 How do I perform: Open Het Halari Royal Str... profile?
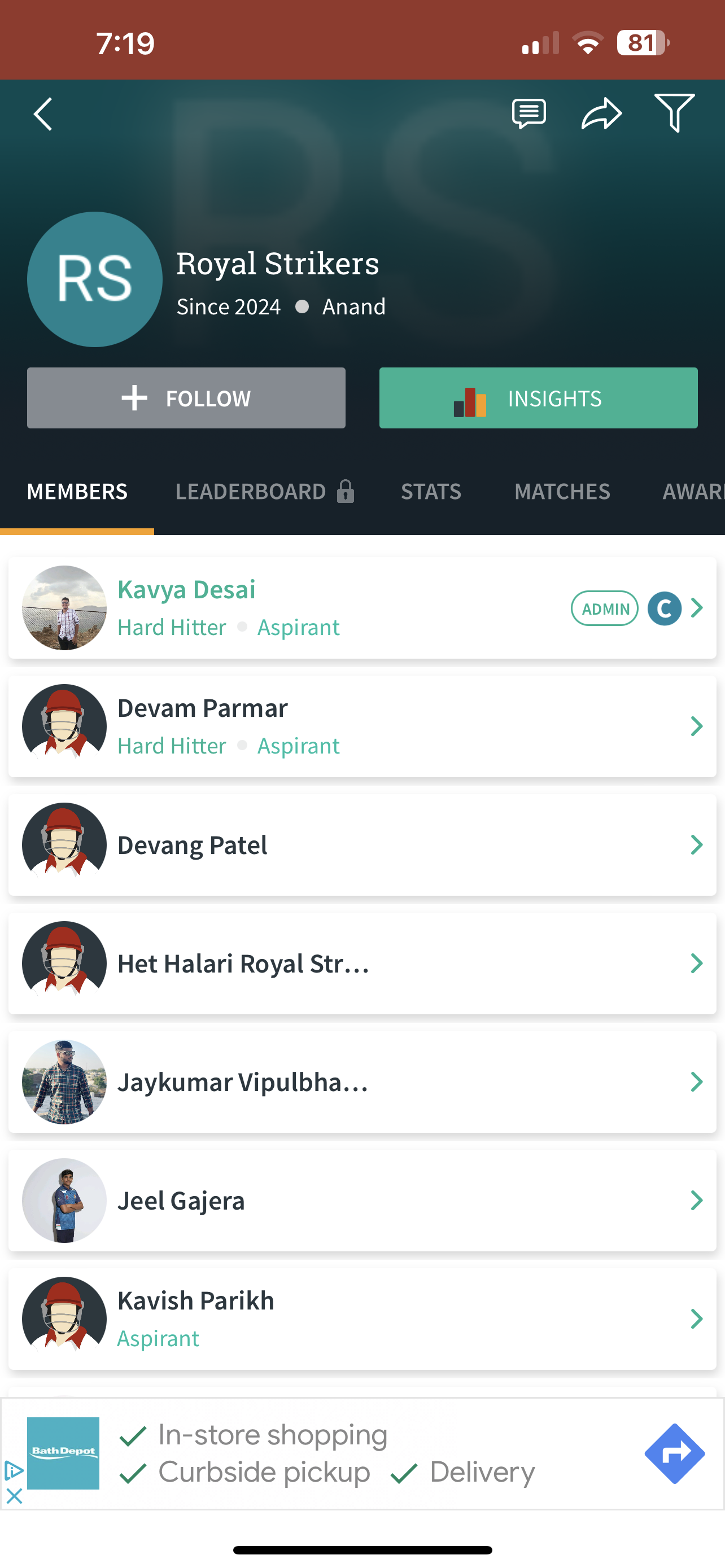click(x=362, y=963)
